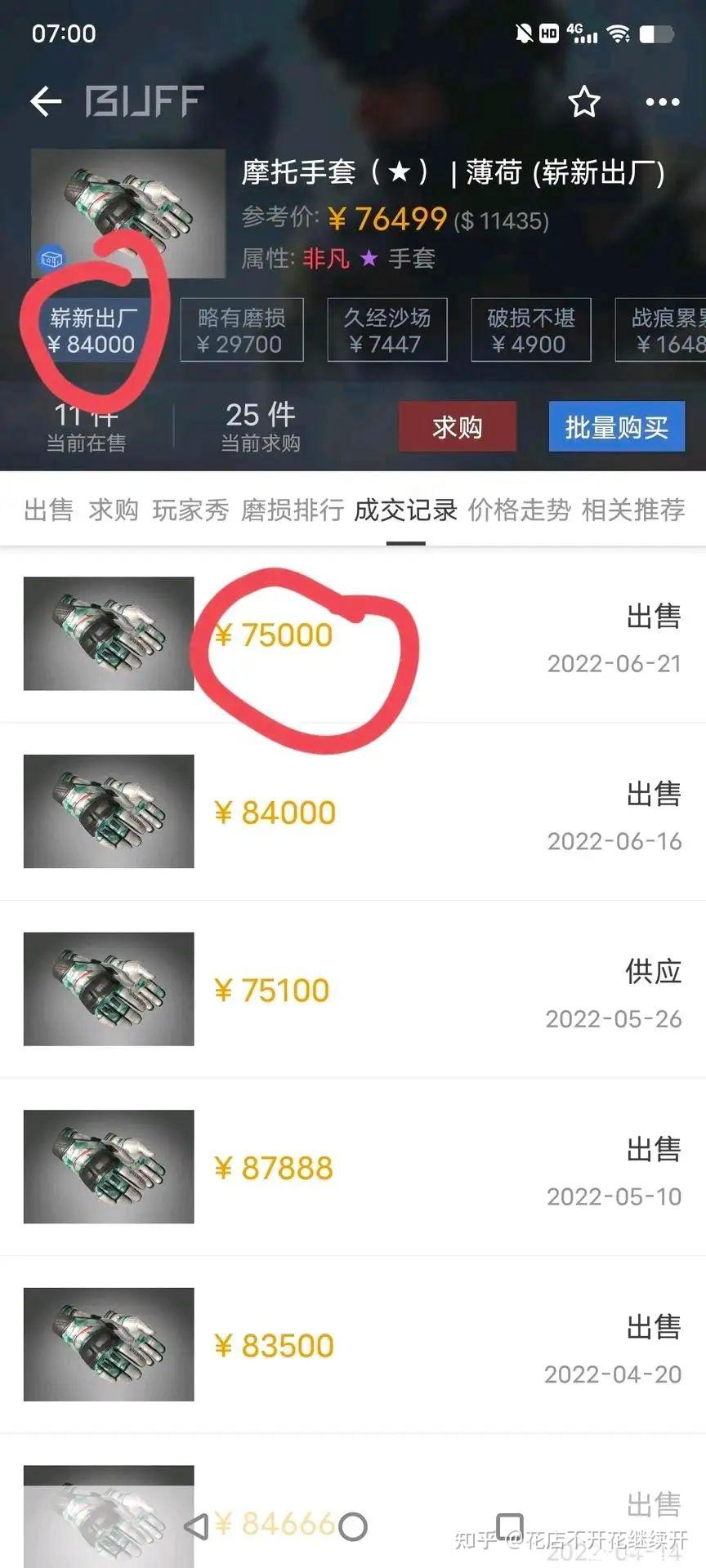Screen dimensions: 706x1568
Task: Open the ¥84000 record dated 2022-06-16
Action: (x=353, y=812)
